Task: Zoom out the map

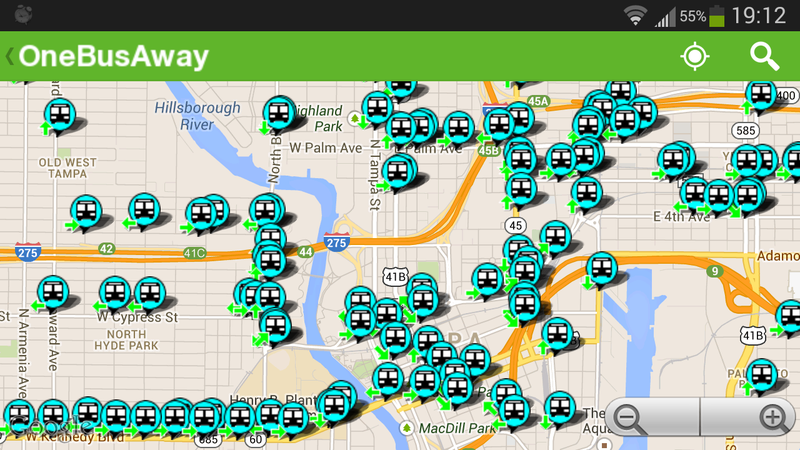Action: (x=630, y=417)
